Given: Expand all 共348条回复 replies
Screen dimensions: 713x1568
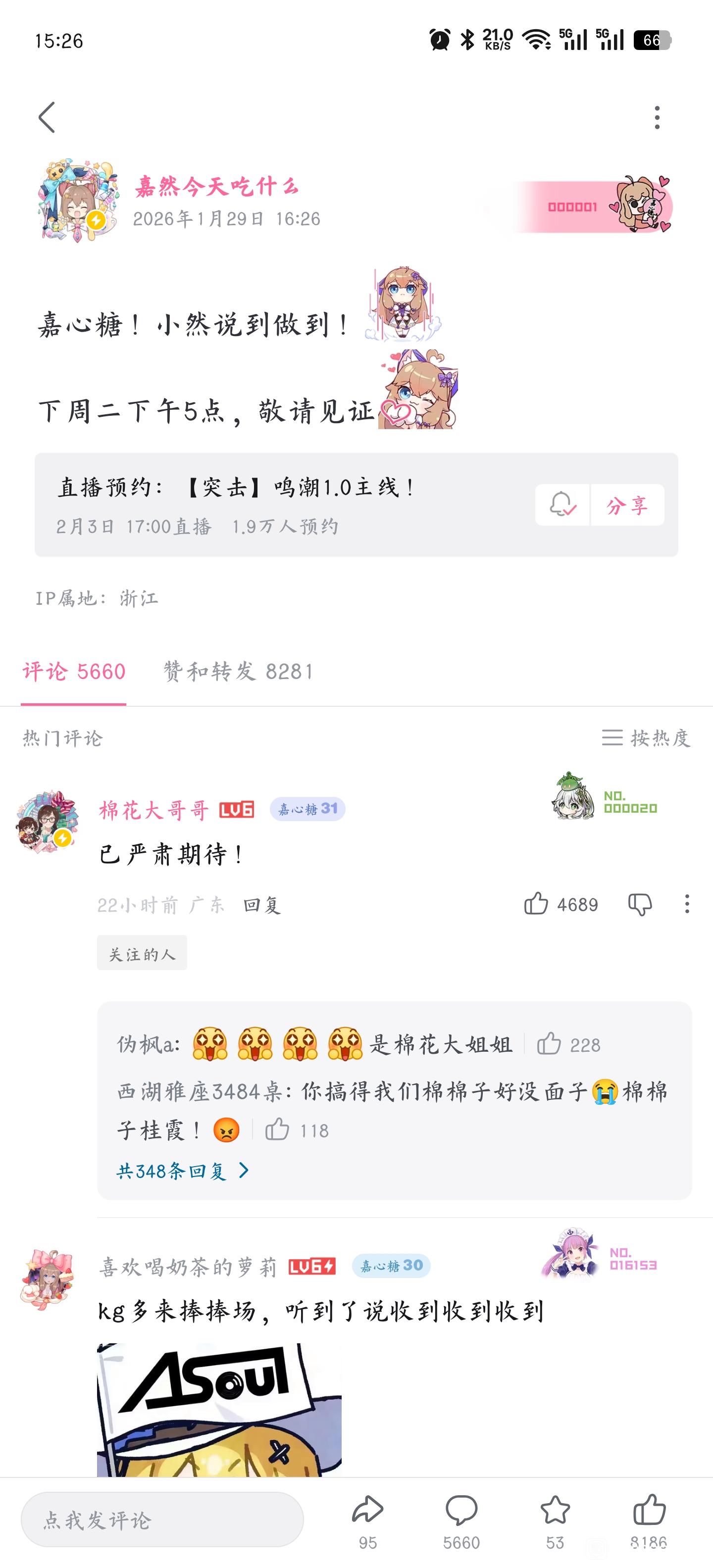Looking at the screenshot, I should (x=182, y=1171).
